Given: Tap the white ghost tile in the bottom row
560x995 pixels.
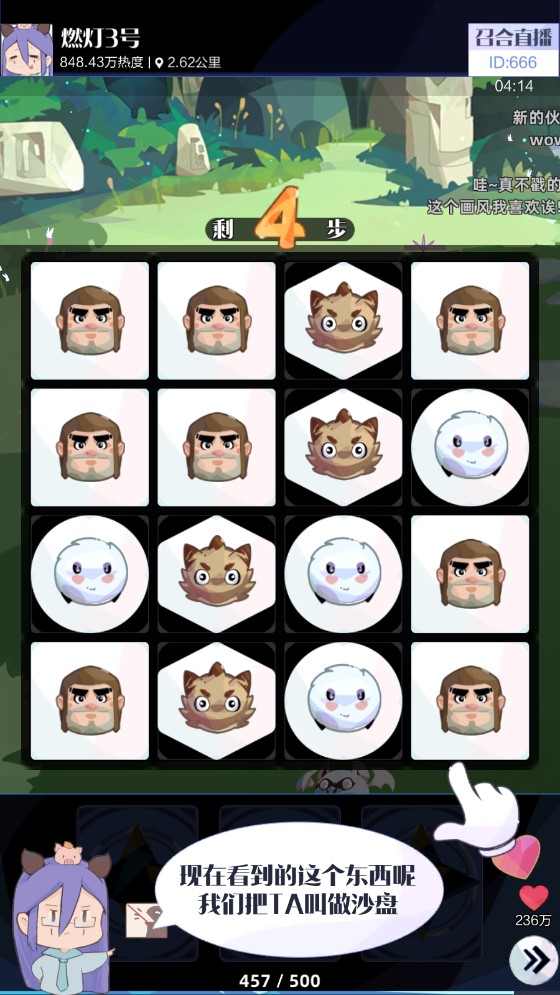Looking at the screenshot, I should (x=343, y=701).
